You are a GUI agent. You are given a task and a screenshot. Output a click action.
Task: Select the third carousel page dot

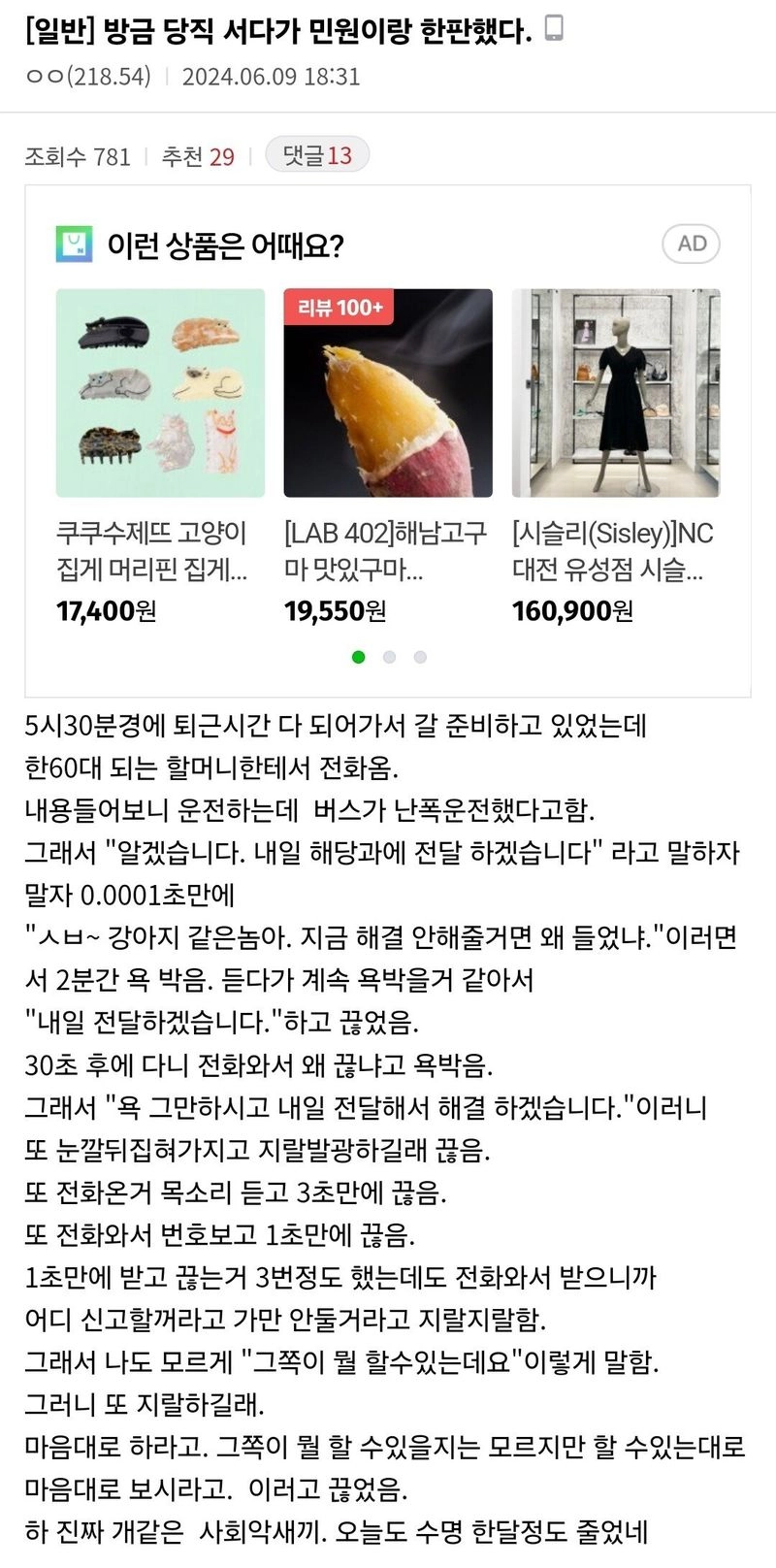(419, 657)
